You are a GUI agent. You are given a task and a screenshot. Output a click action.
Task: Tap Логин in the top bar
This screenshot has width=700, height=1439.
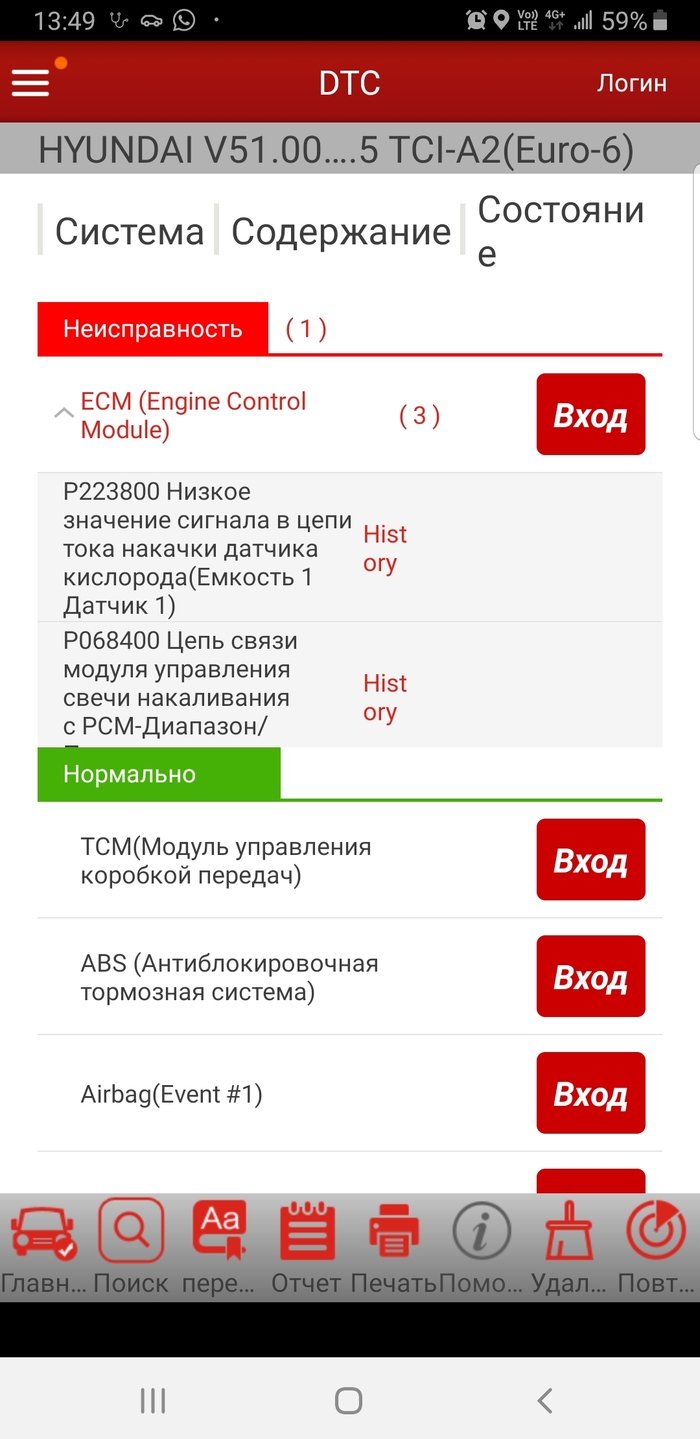pos(631,83)
